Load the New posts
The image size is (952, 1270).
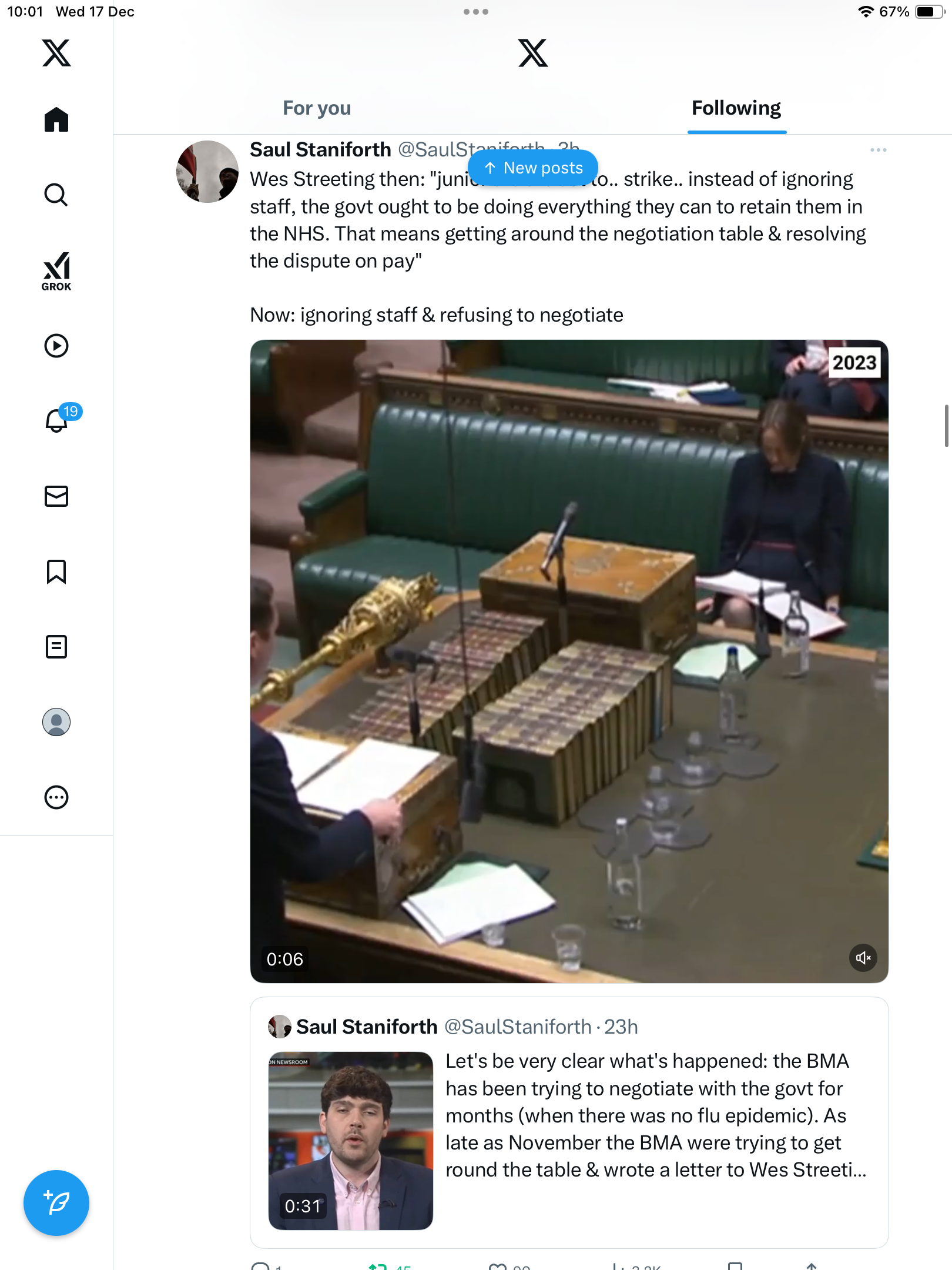(x=533, y=168)
